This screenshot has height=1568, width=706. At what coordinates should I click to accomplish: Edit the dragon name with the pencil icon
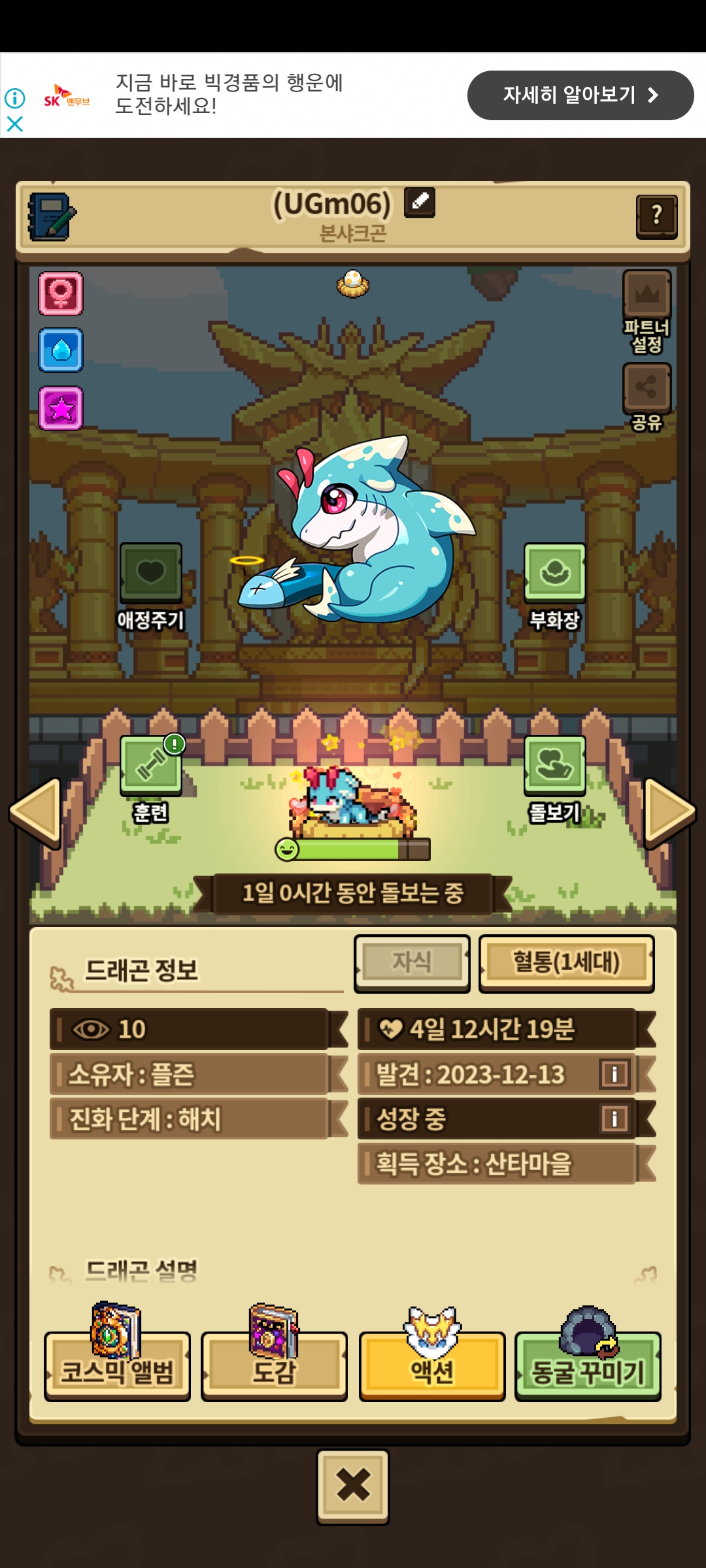[x=420, y=202]
